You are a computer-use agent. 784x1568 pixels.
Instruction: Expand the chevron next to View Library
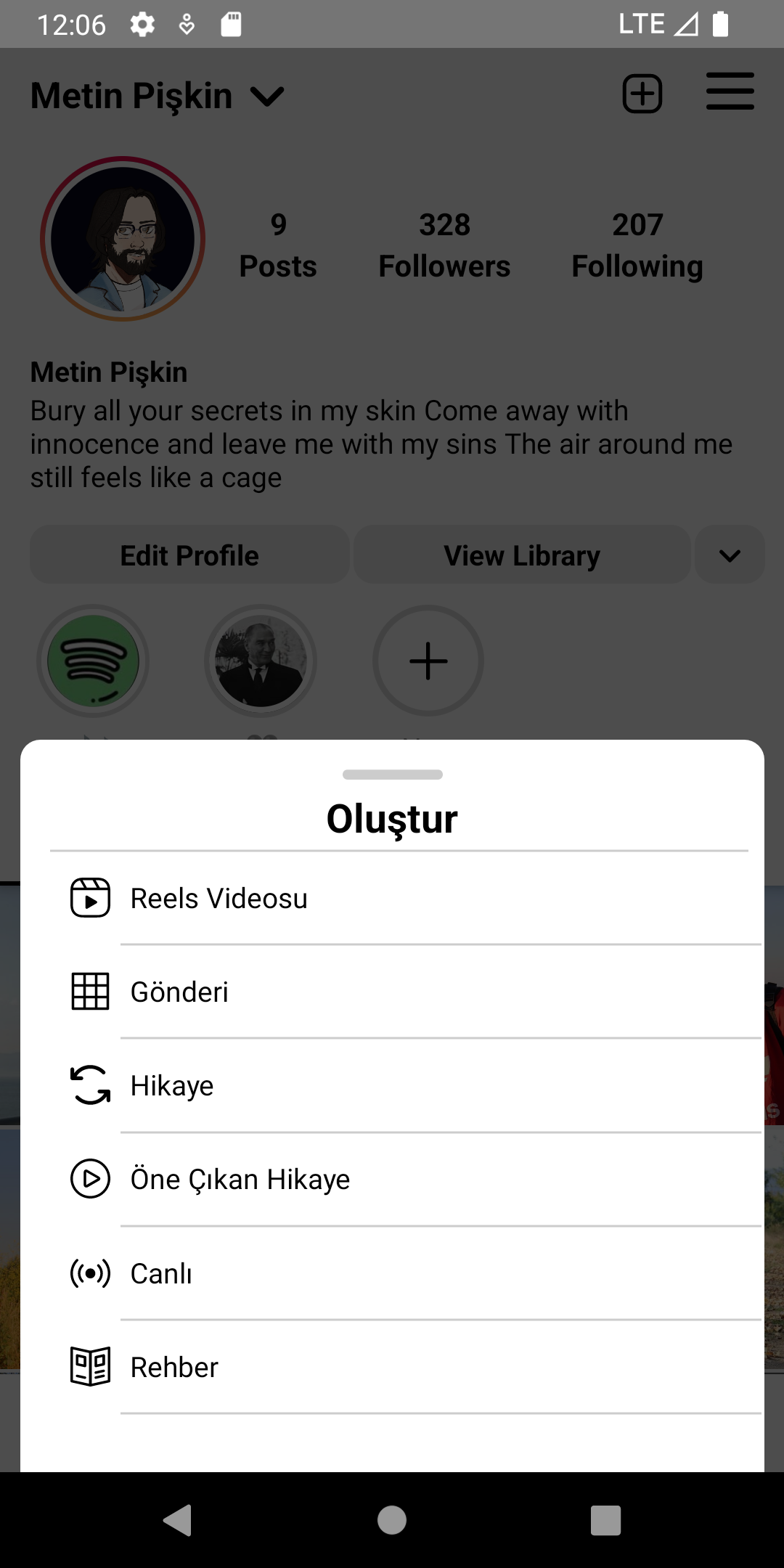coord(730,555)
